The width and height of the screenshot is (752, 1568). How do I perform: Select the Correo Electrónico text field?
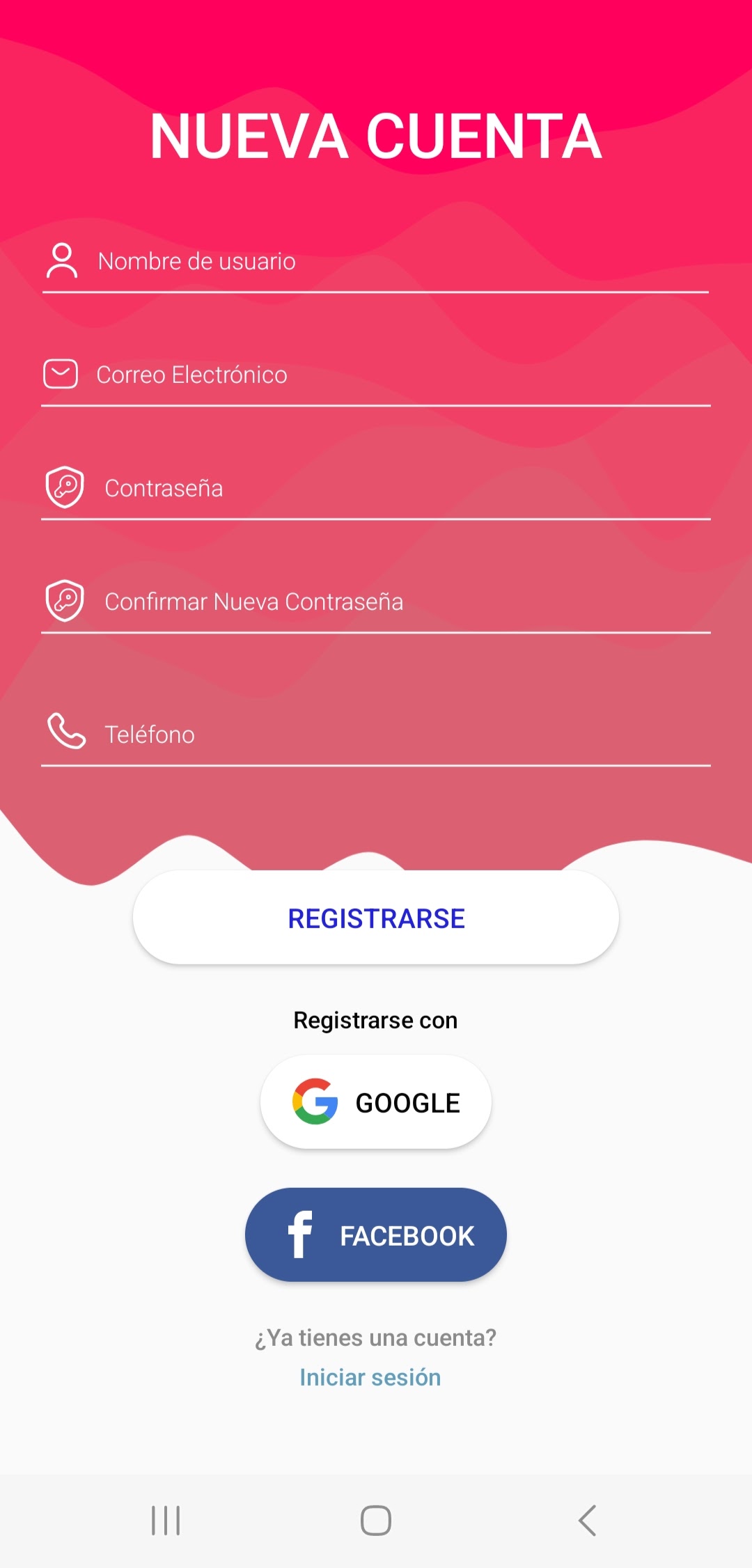348,377
